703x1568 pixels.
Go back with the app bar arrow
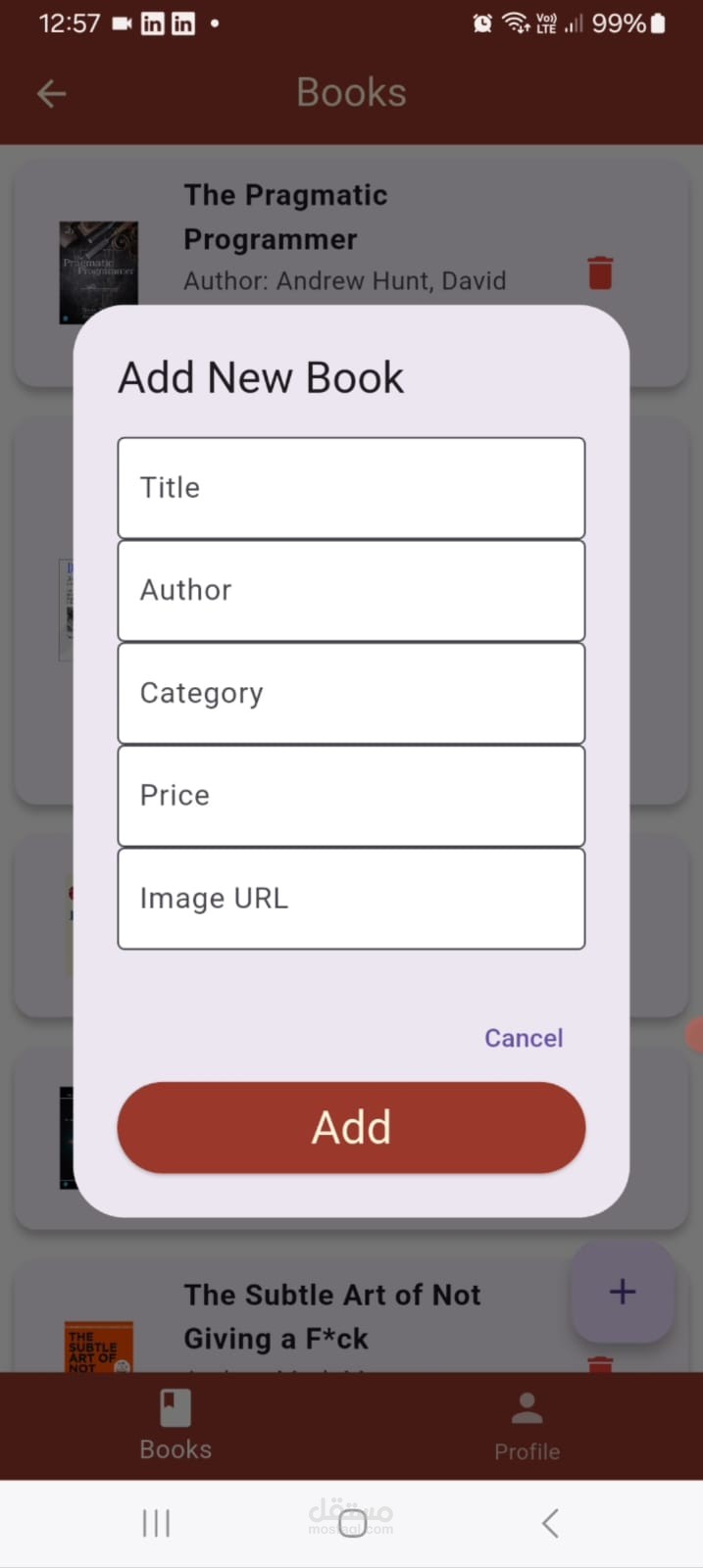click(x=51, y=94)
